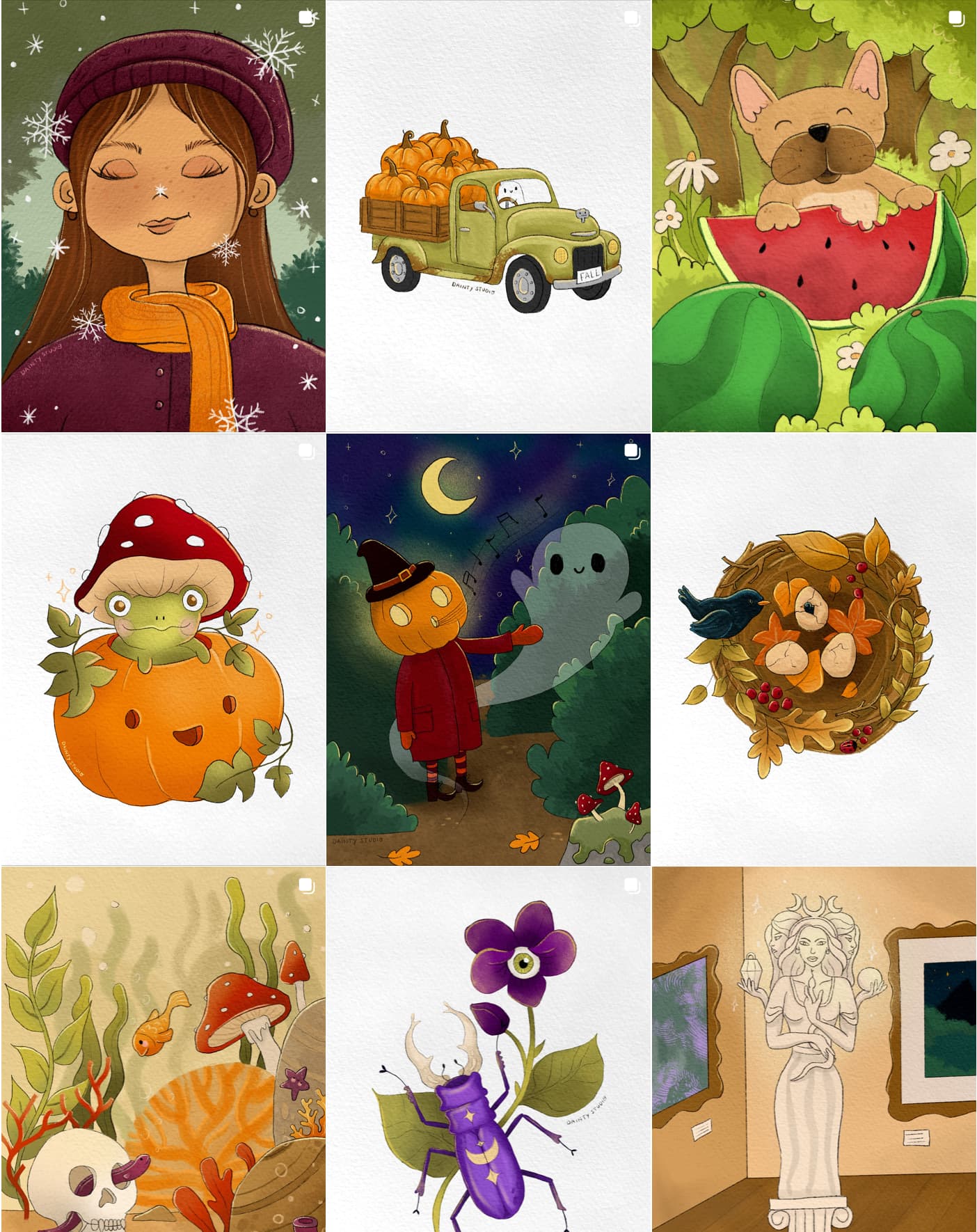View the pumpkin-head and ghost night post
977x1232 pixels.
[x=488, y=649]
